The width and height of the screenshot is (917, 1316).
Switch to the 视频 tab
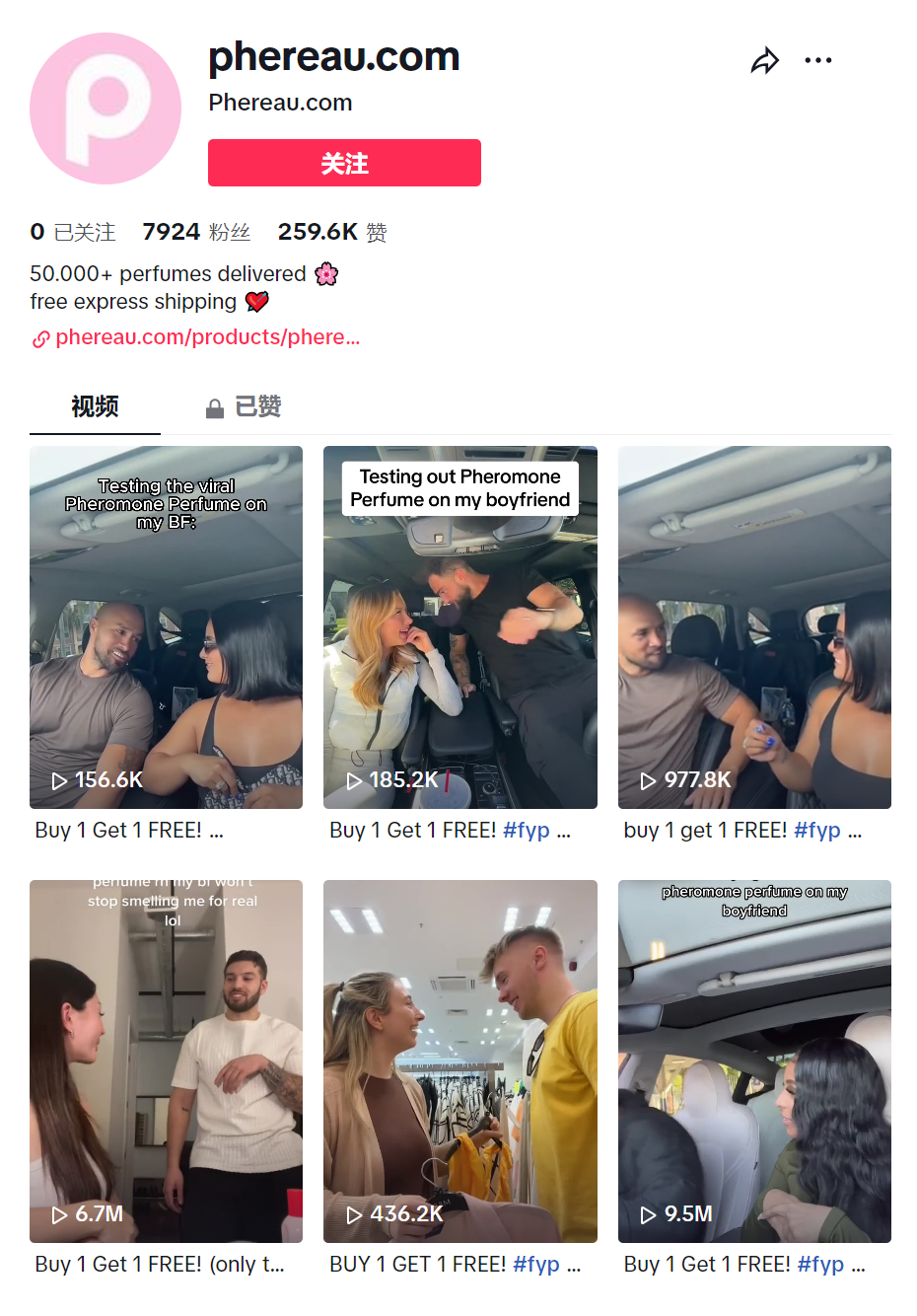(95, 406)
